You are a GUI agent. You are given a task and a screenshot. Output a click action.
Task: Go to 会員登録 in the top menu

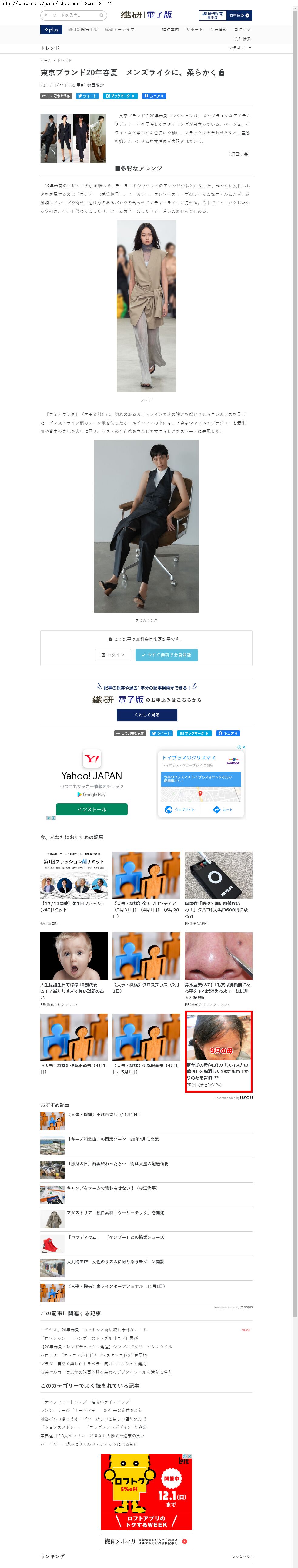(218, 29)
